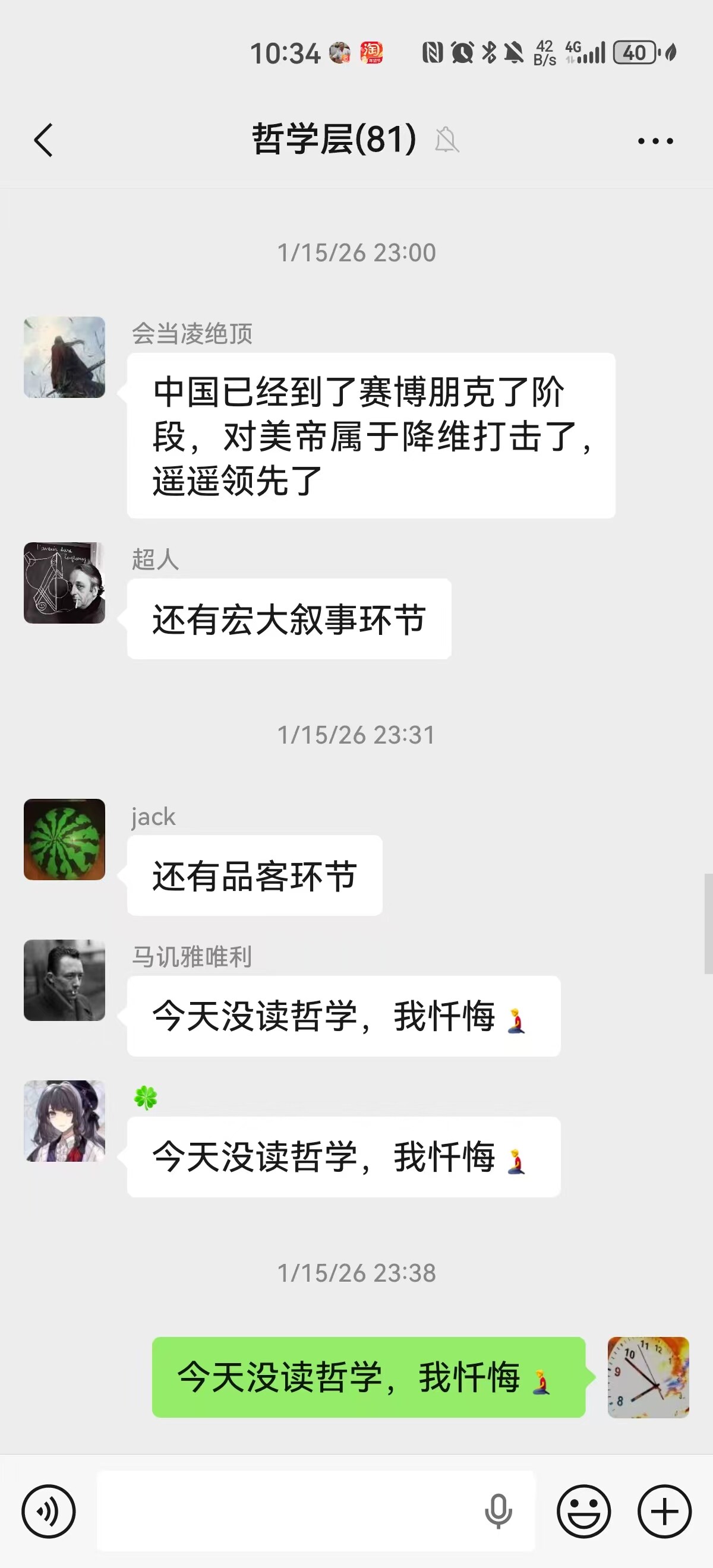713x1568 pixels.
Task: Start voice-to-text with the microphone icon
Action: pyautogui.click(x=498, y=1512)
